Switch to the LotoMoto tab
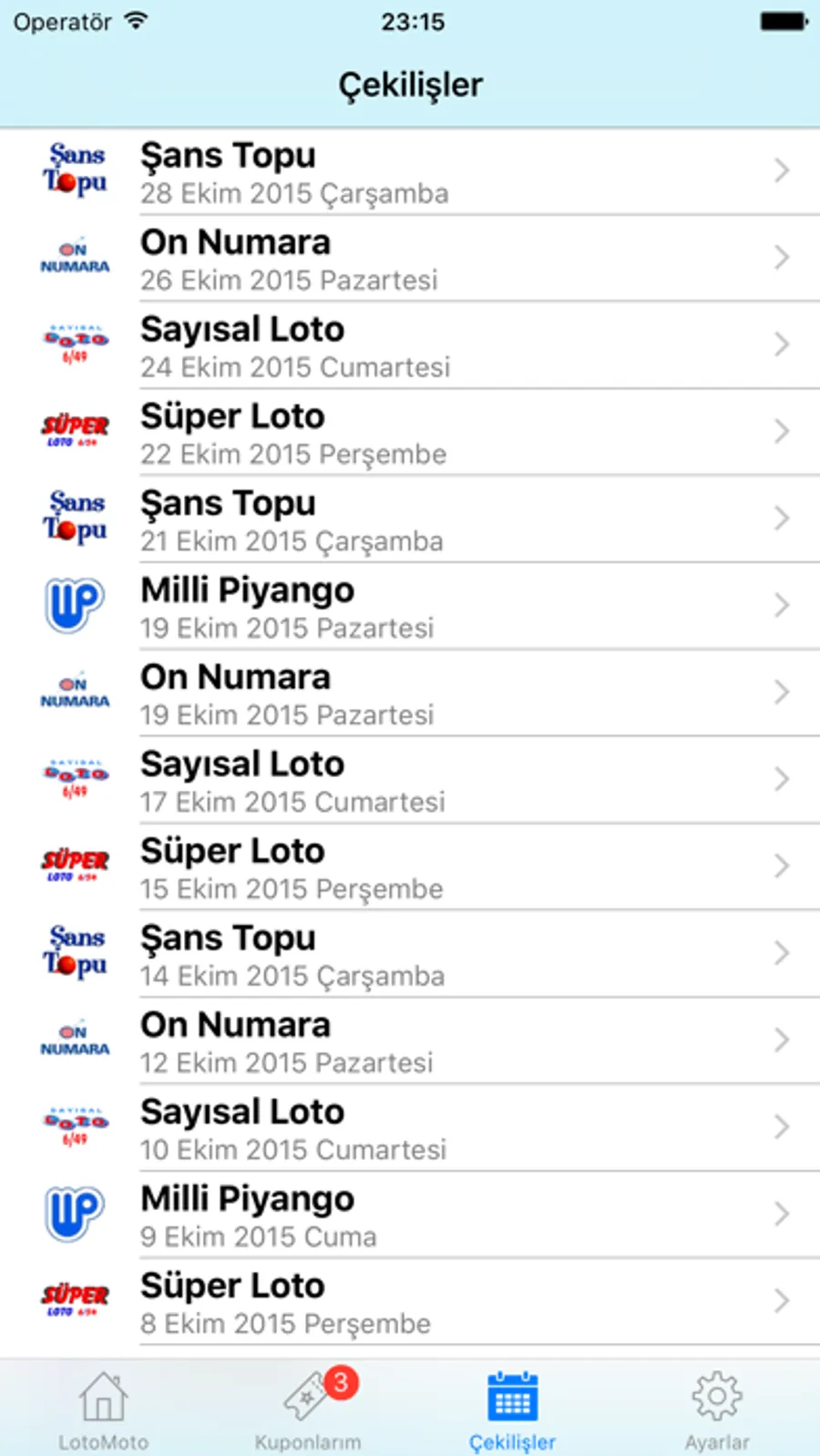 pyautogui.click(x=103, y=1409)
